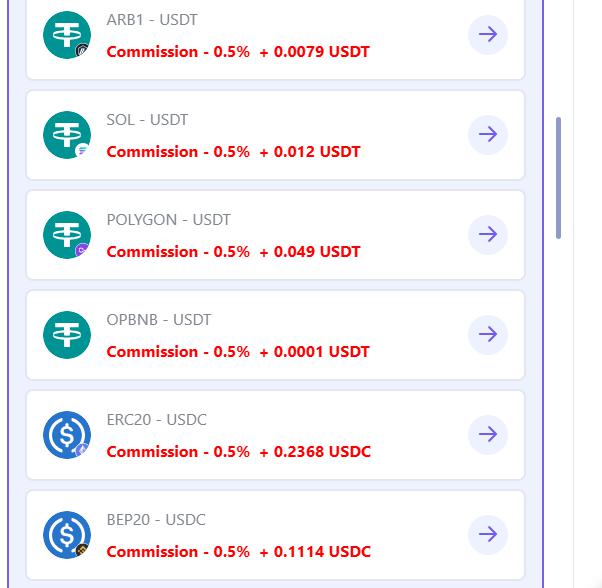Choose POLYGON - USDT network
The height and width of the screenshot is (588, 602).
275,235
